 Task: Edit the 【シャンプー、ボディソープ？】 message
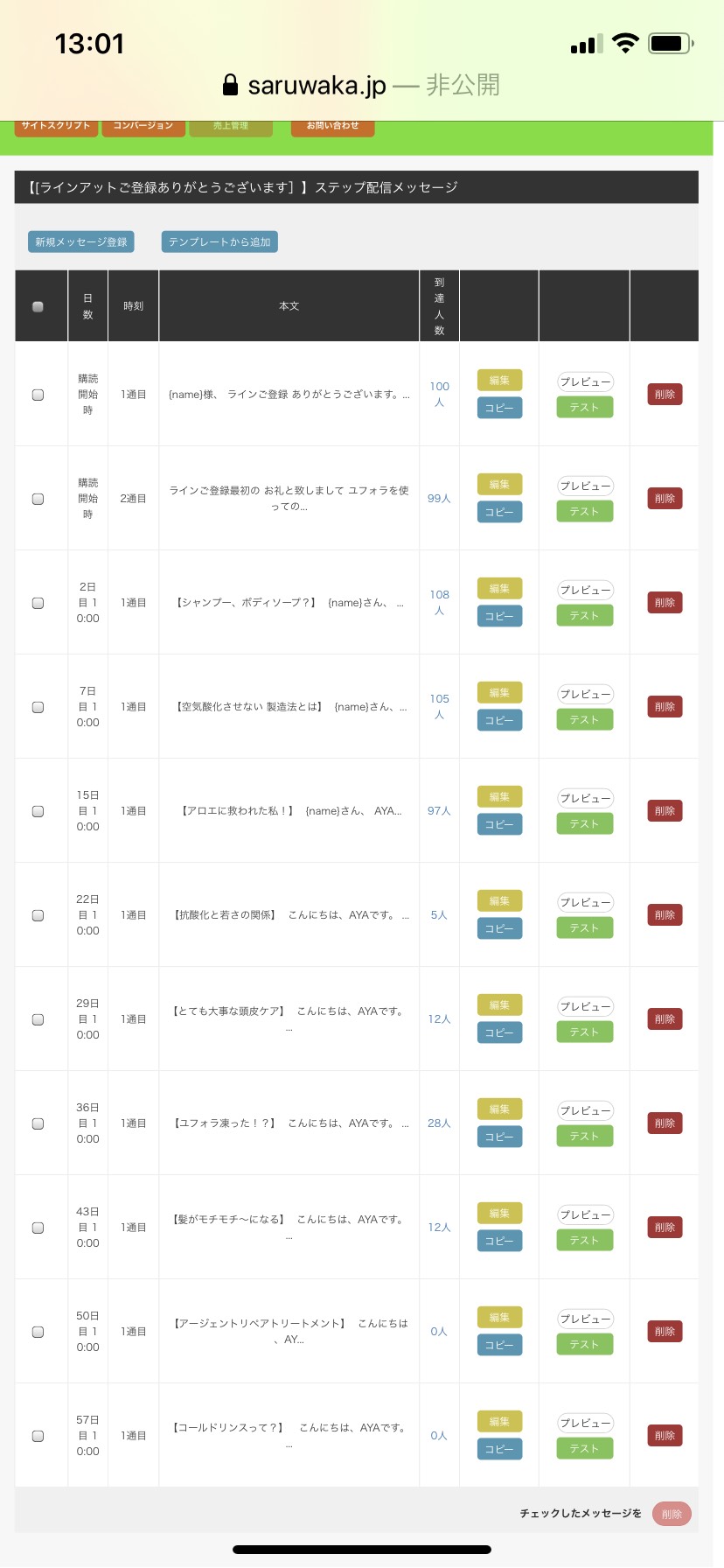tap(499, 588)
